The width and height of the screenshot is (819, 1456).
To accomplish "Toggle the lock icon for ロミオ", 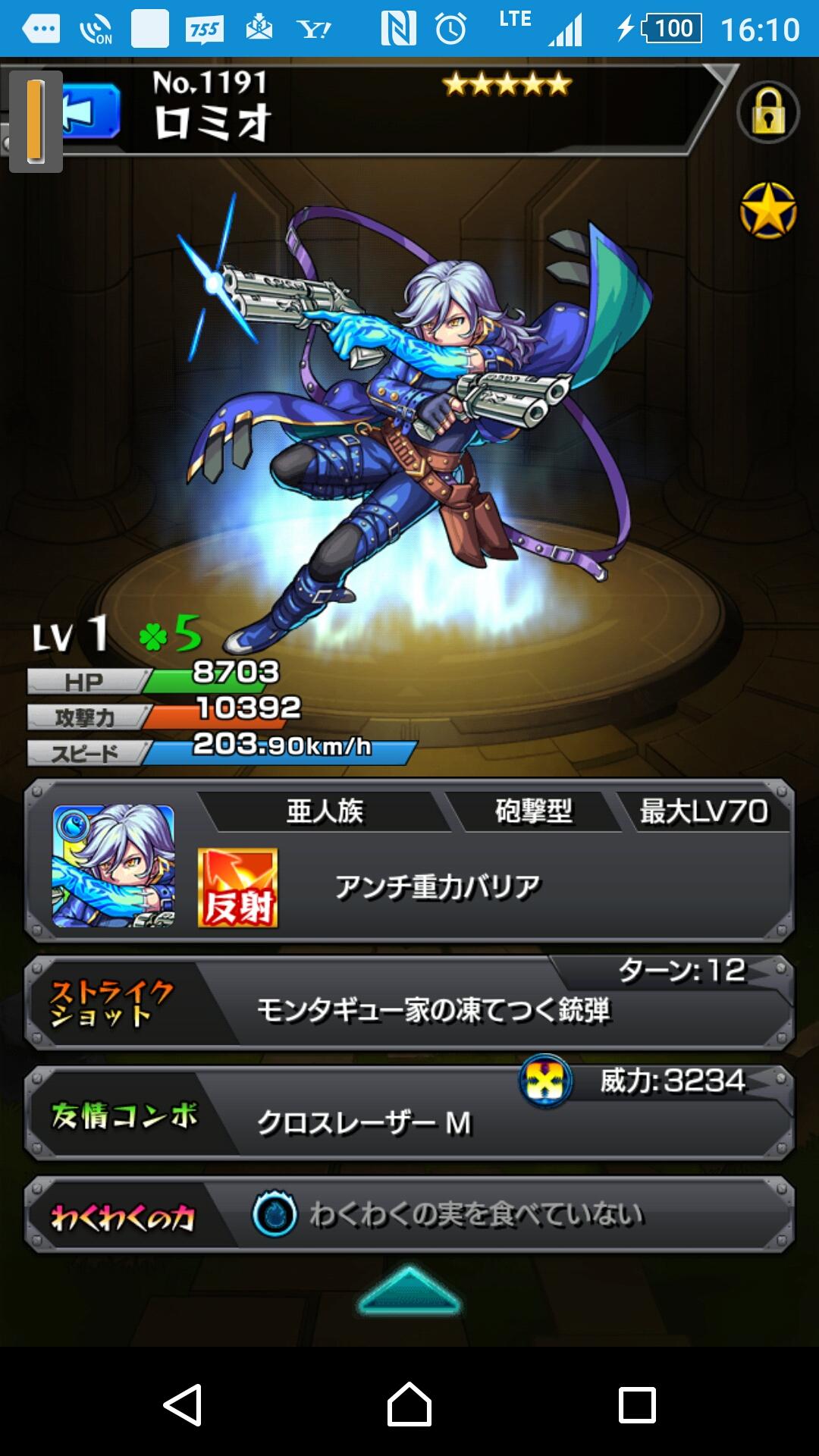I will click(767, 114).
